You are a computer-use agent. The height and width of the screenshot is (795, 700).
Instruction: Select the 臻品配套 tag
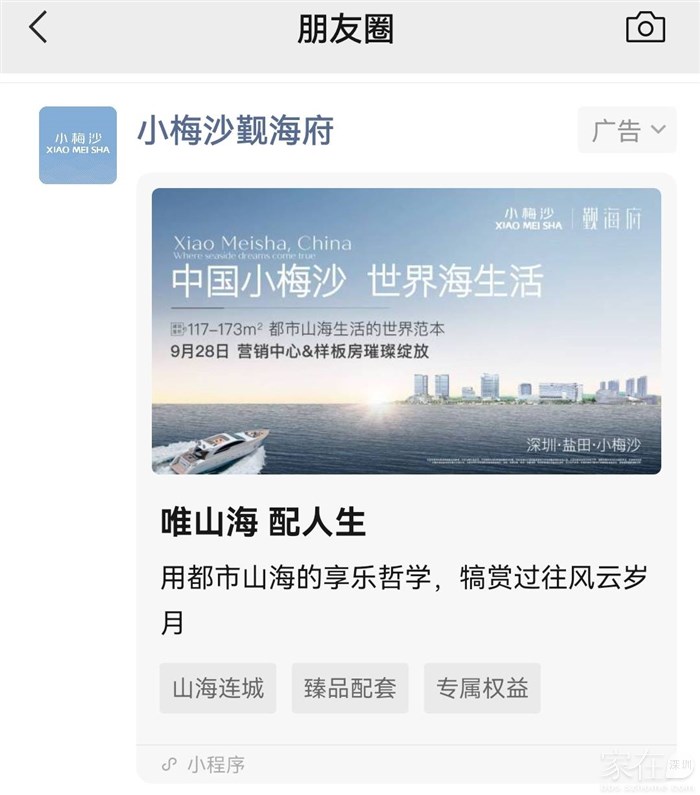[x=350, y=688]
